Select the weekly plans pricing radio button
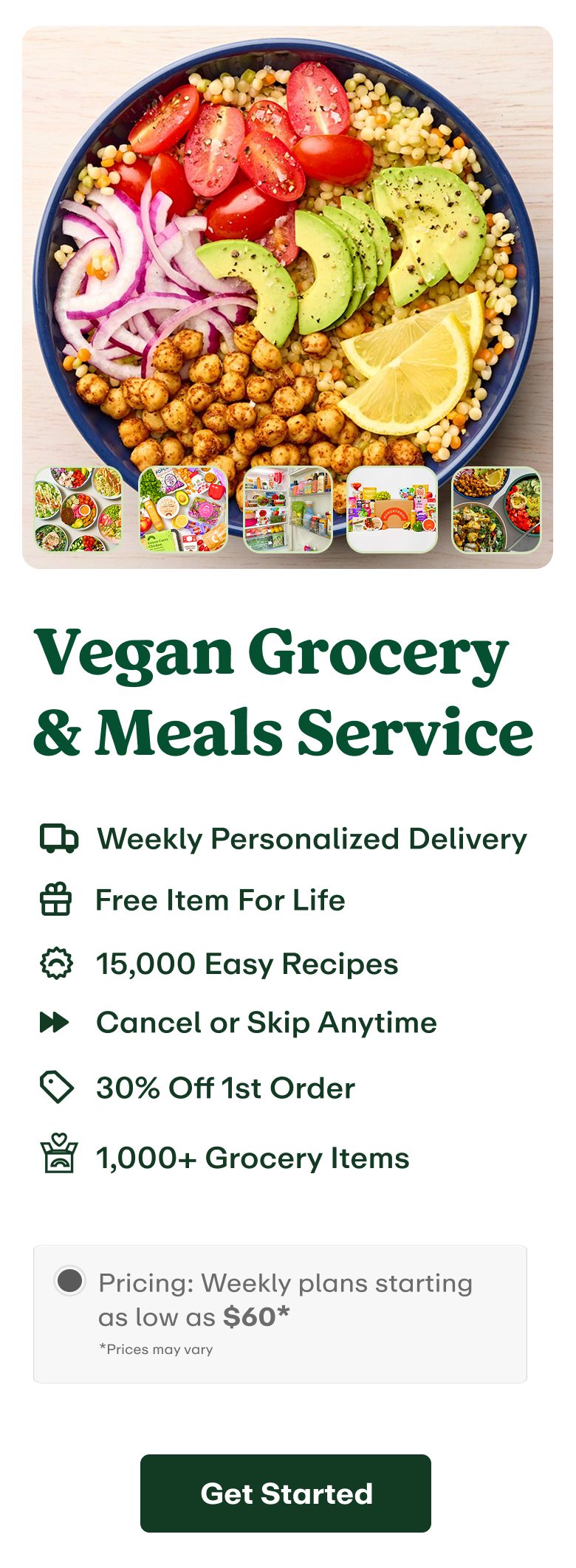The width and height of the screenshot is (576, 1568). [70, 1280]
